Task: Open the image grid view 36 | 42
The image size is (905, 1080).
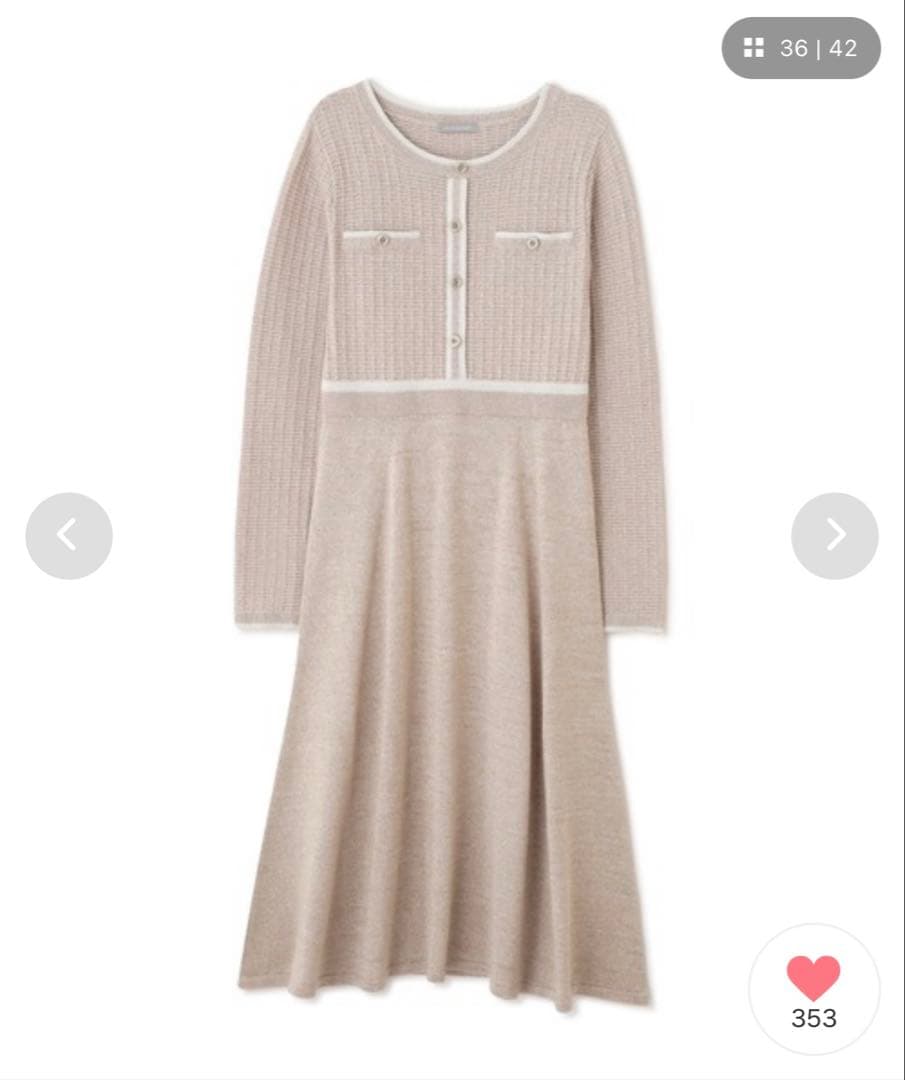Action: (800, 48)
